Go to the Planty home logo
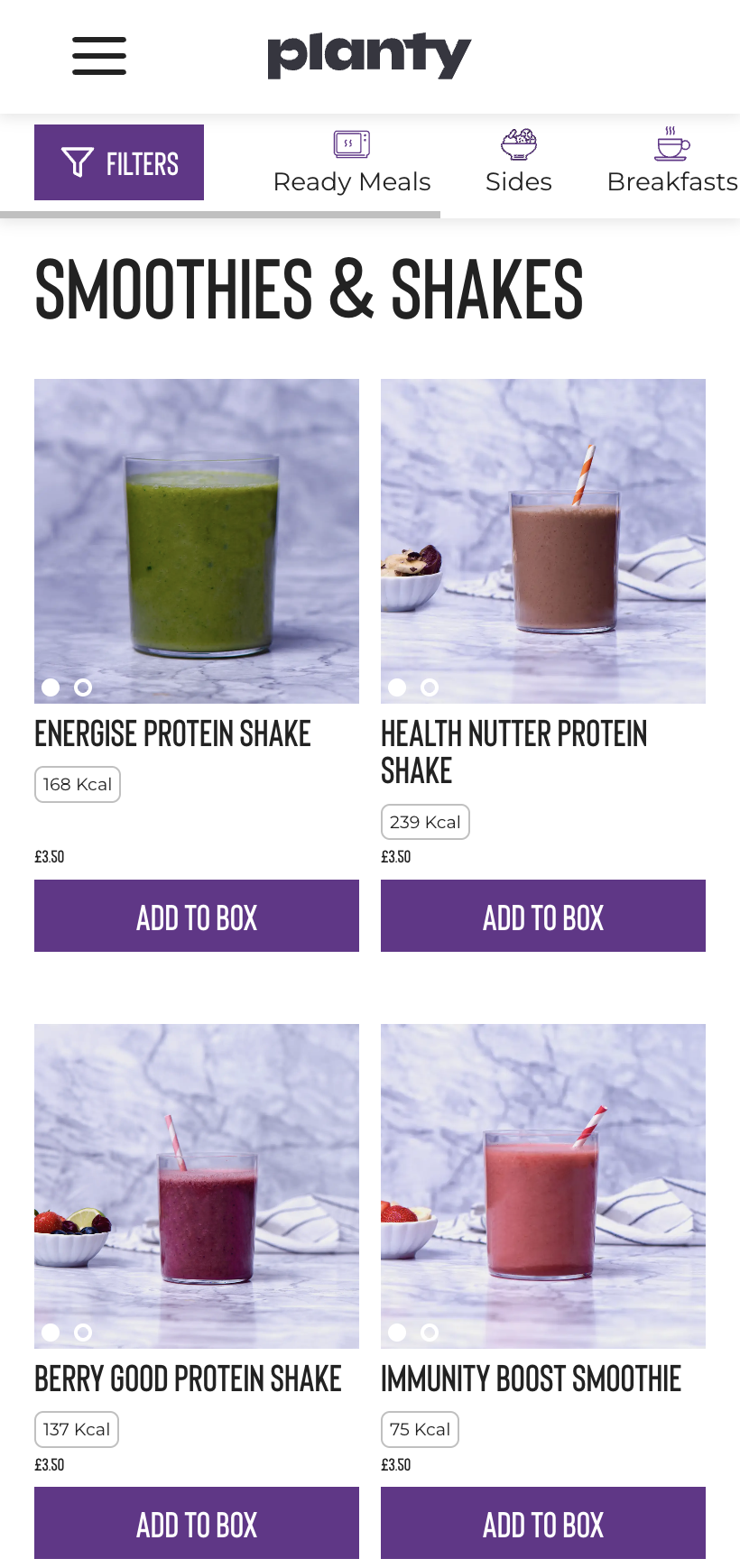Screen dimensions: 740x1568 [369, 55]
